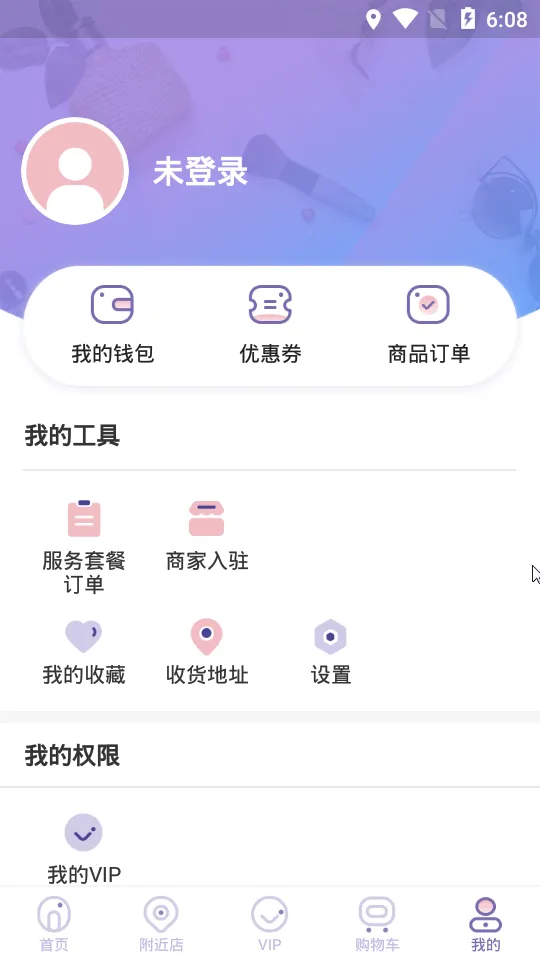View 优惠券 coupons
This screenshot has height=960, width=540.
pyautogui.click(x=270, y=326)
